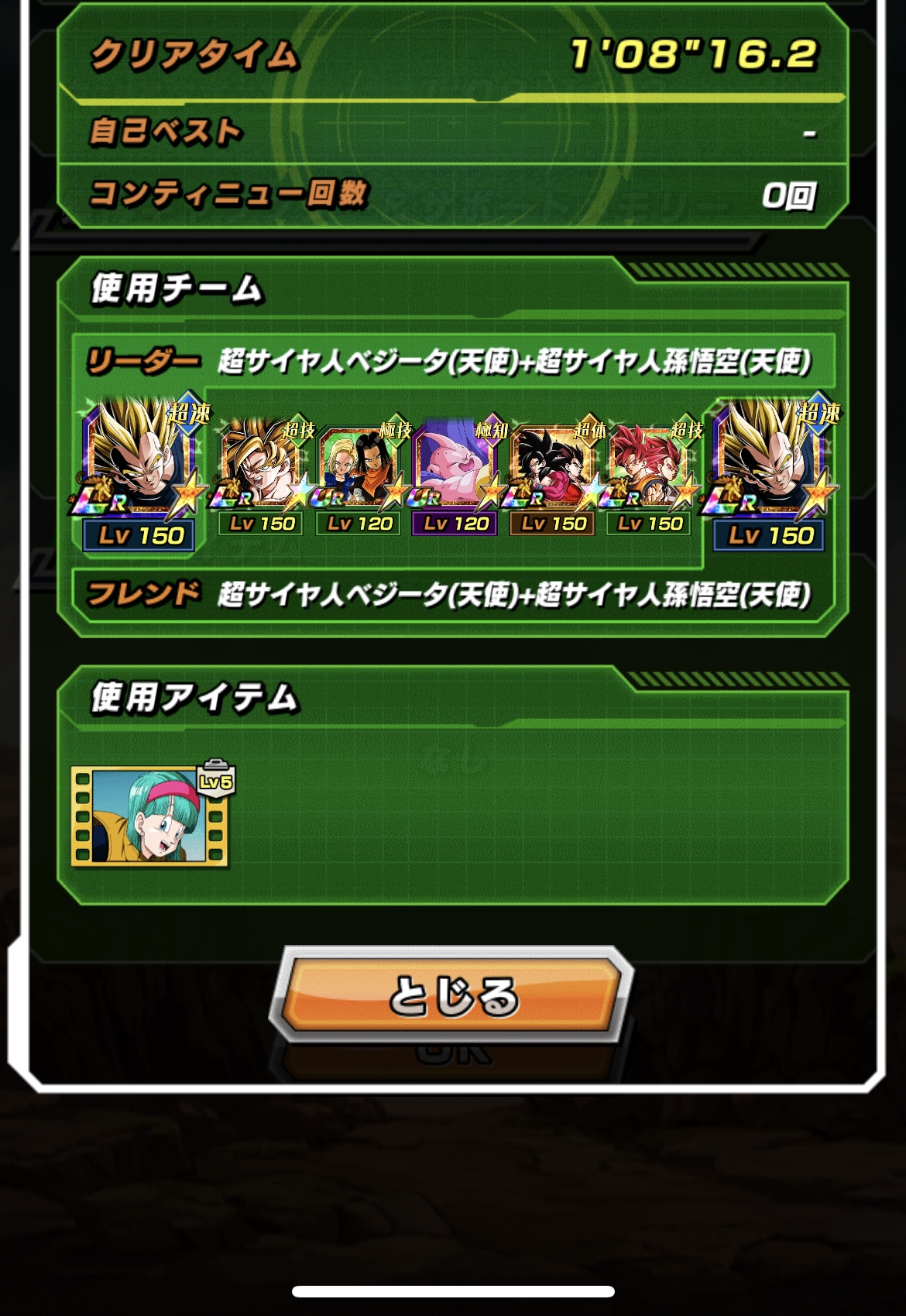View the Lv5 Bulma support item
Screen dimensions: 906x1316
click(x=149, y=816)
